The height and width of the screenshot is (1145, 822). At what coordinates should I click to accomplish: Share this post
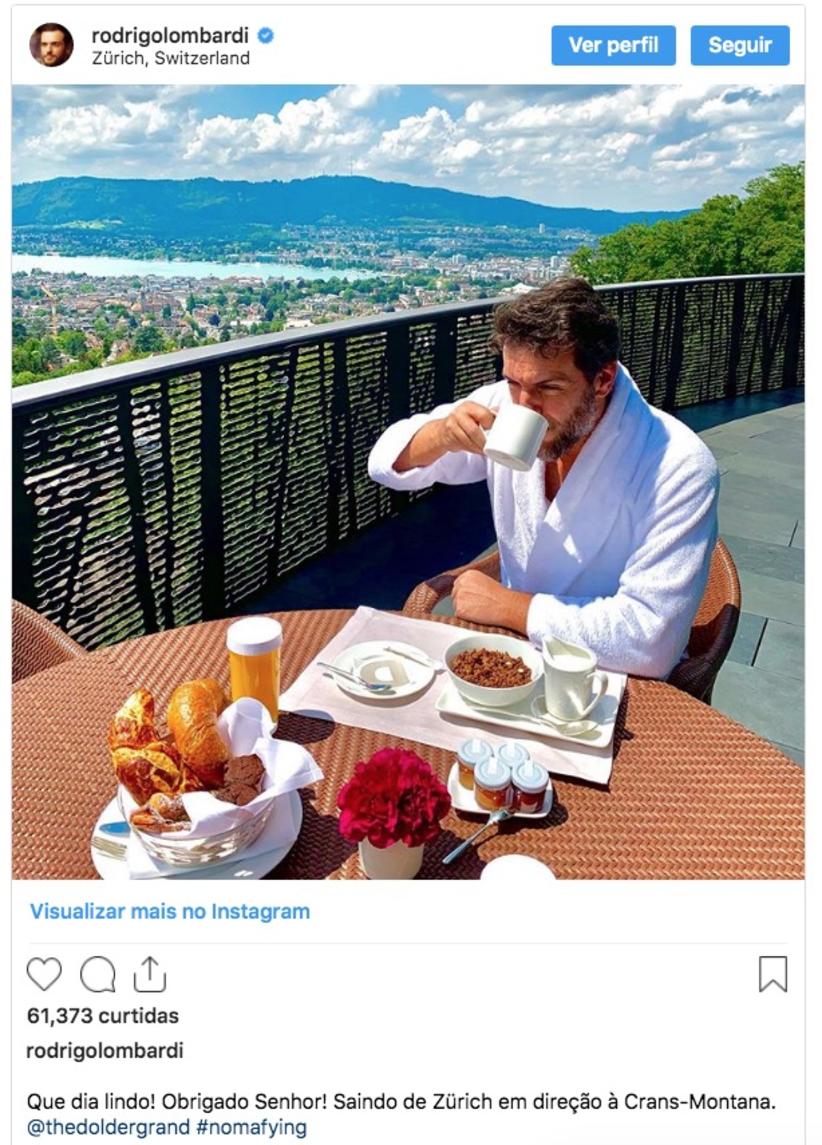coord(150,974)
